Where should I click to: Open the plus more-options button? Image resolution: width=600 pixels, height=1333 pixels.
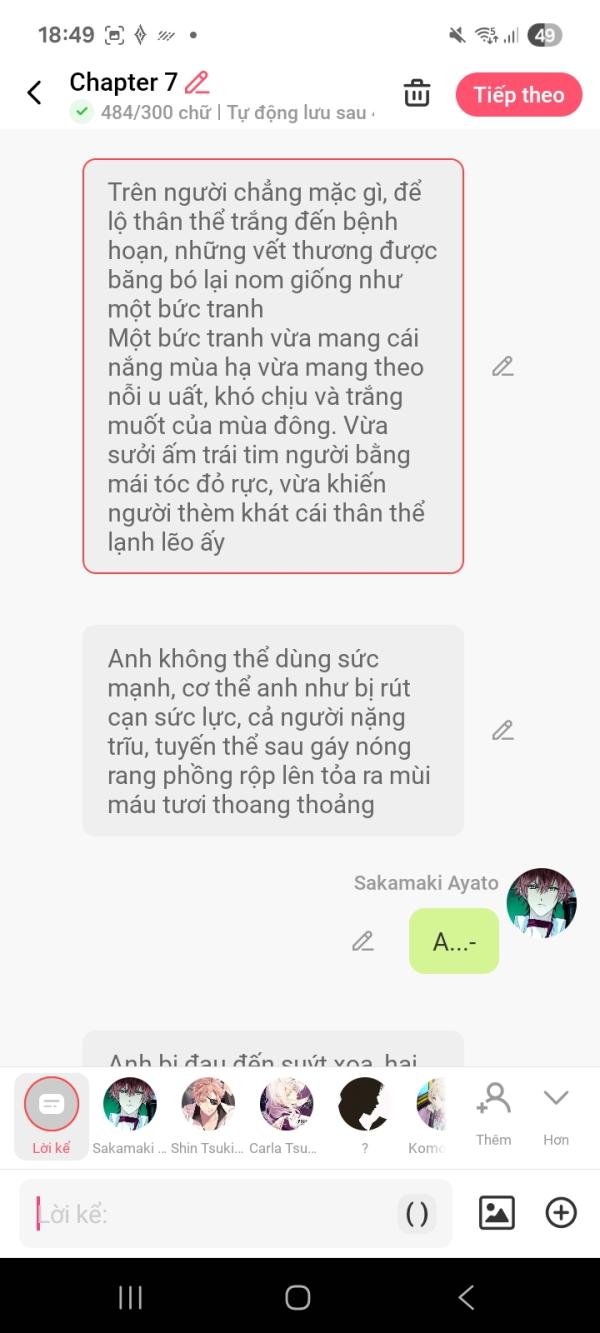pyautogui.click(x=561, y=1213)
